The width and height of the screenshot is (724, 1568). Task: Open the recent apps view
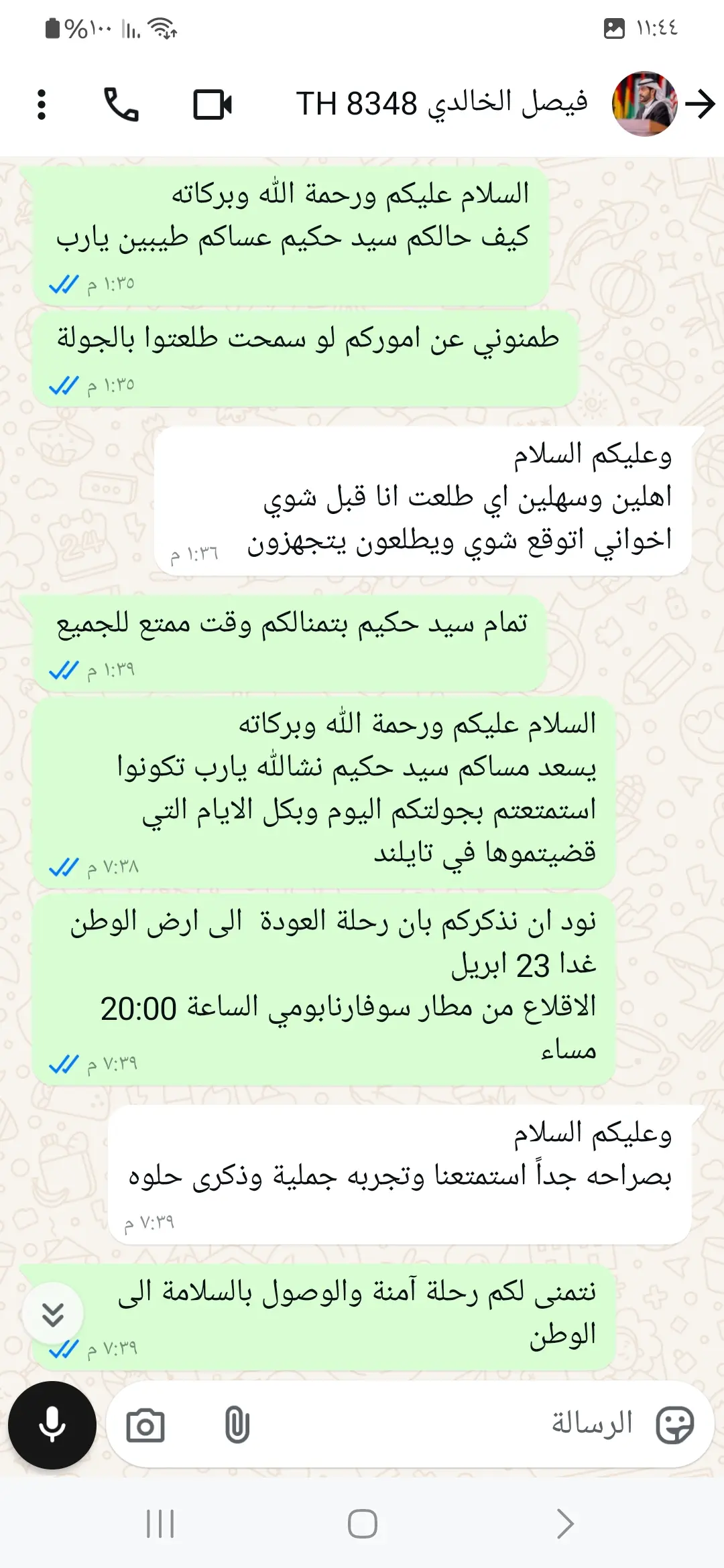coord(160,1524)
